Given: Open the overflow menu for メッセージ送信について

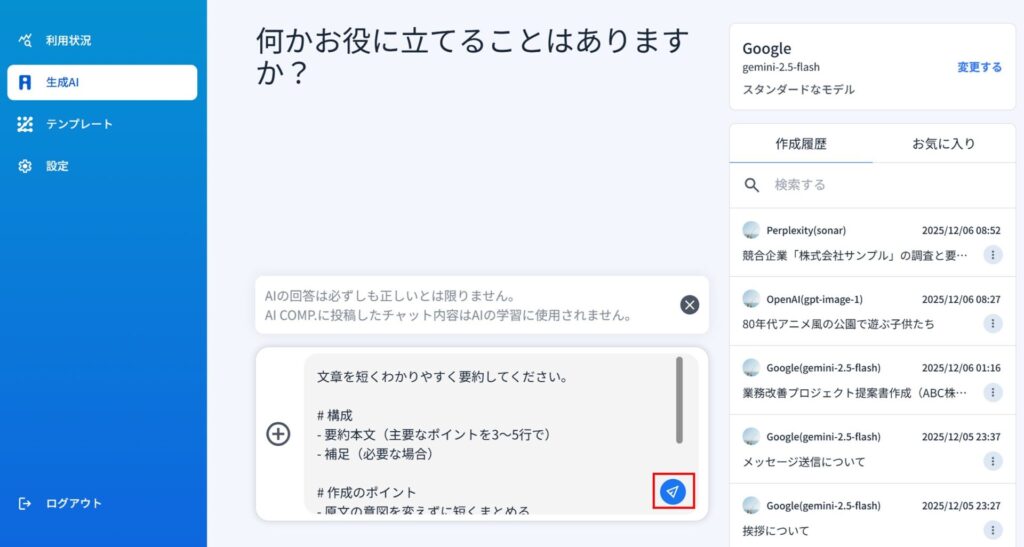Looking at the screenshot, I should (992, 461).
